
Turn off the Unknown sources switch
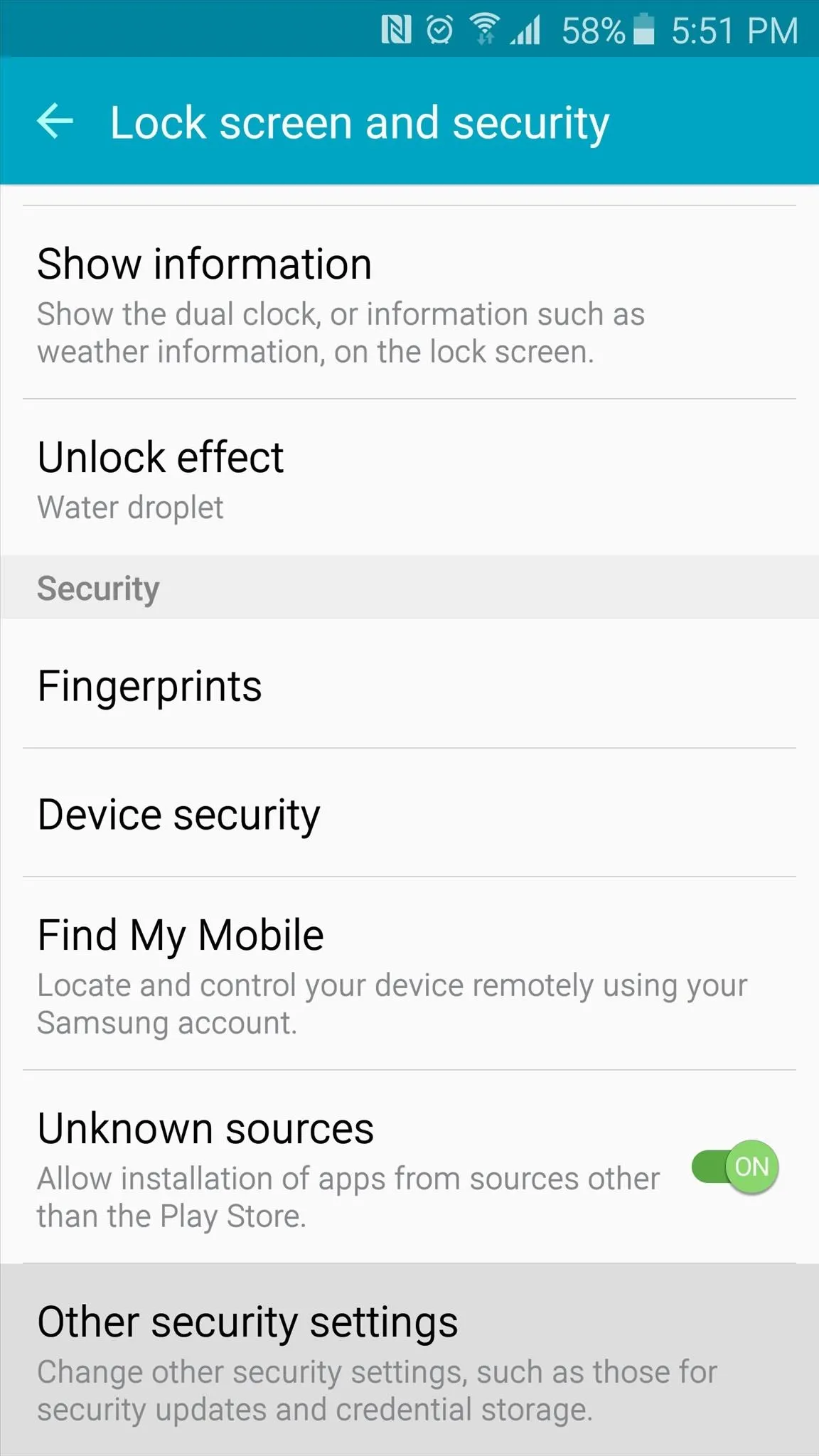[735, 1167]
